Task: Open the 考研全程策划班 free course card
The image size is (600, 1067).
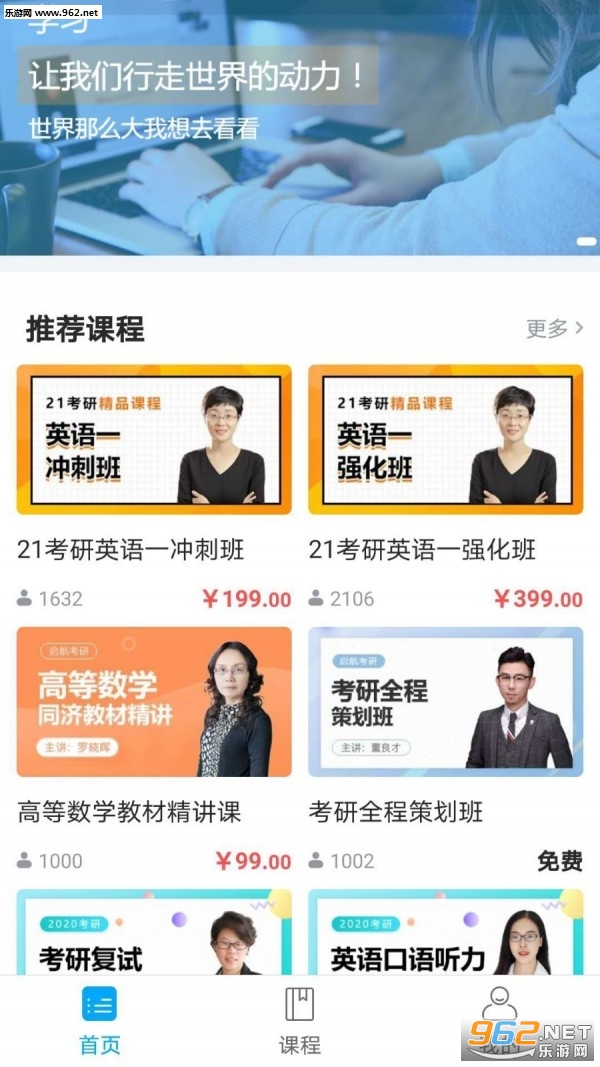Action: click(x=445, y=702)
